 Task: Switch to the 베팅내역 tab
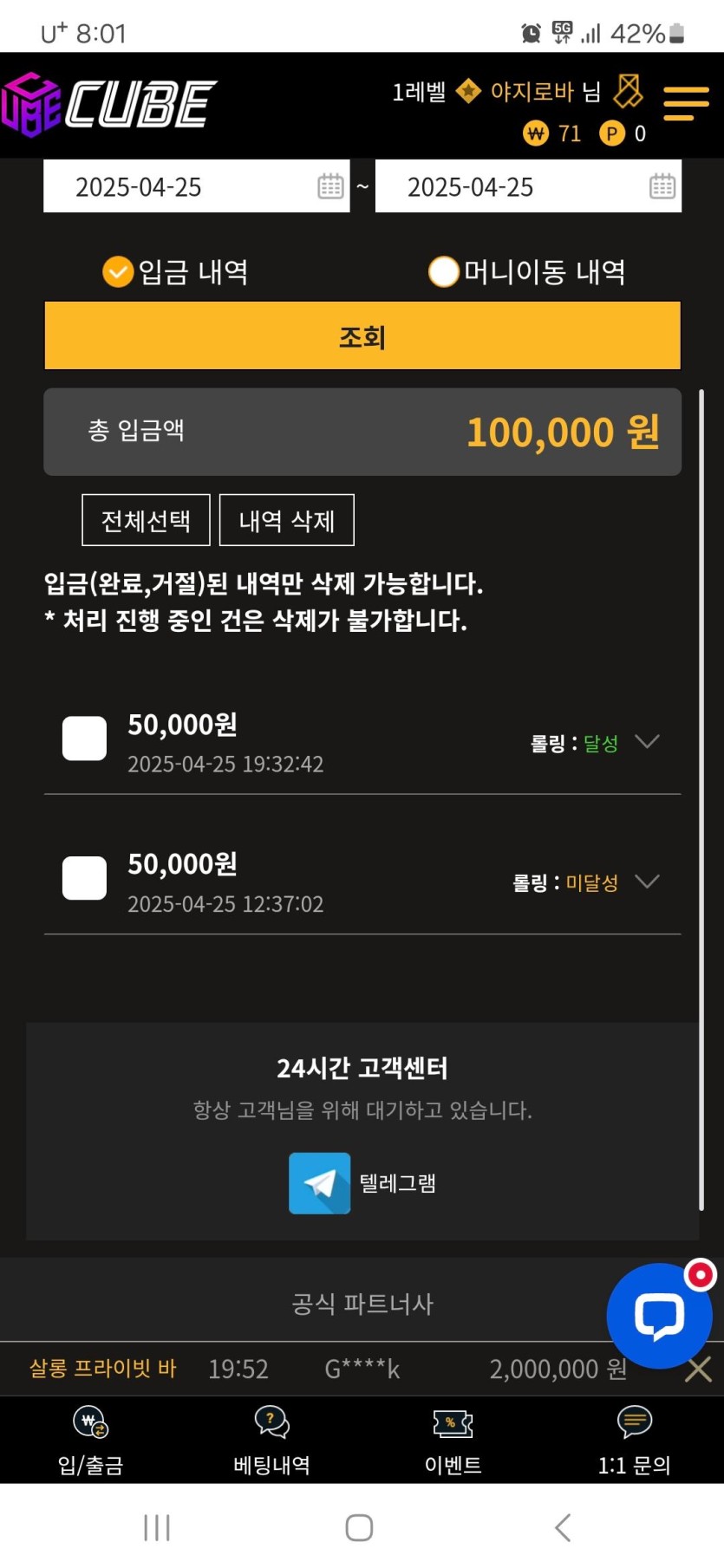tap(271, 1441)
